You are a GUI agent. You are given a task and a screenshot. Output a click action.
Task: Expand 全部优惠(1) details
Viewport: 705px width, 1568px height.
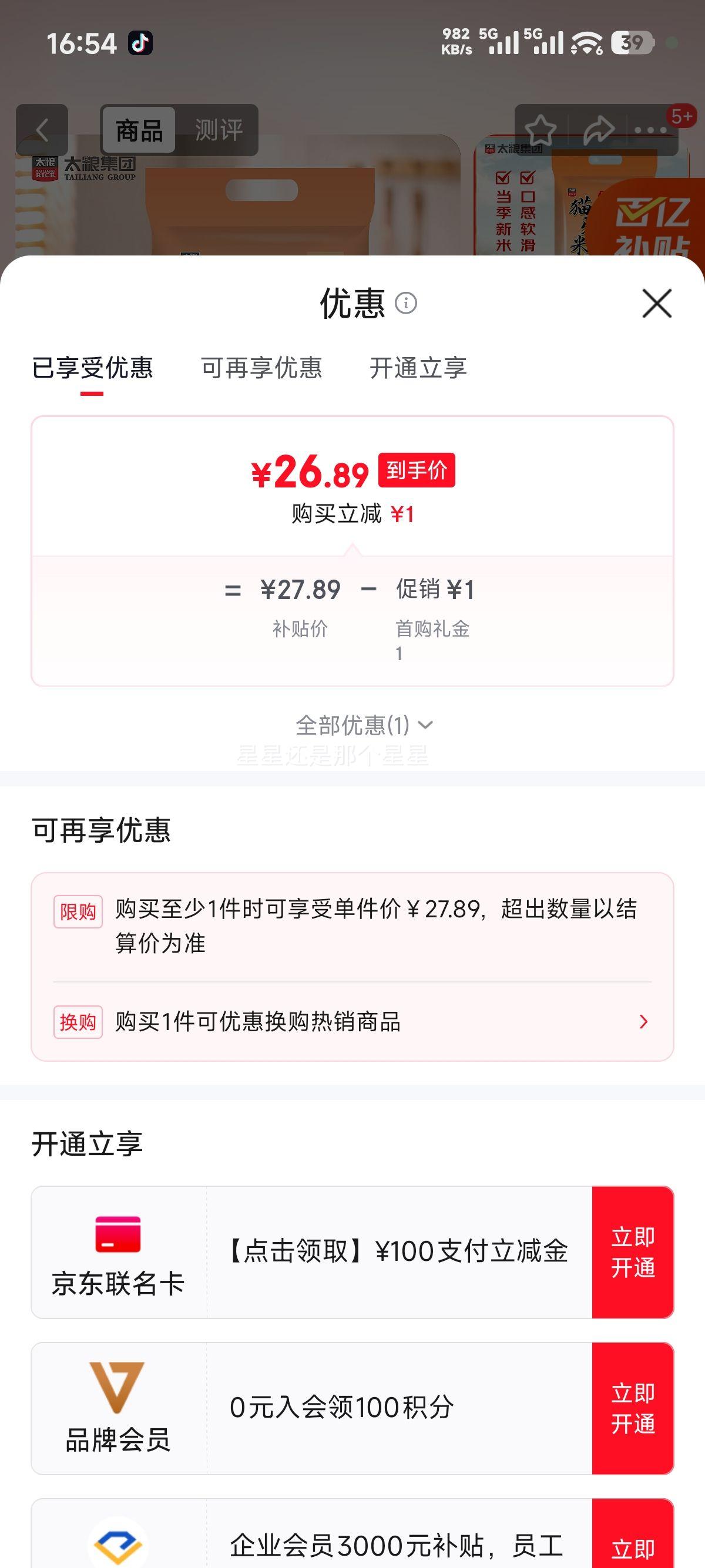(x=363, y=724)
